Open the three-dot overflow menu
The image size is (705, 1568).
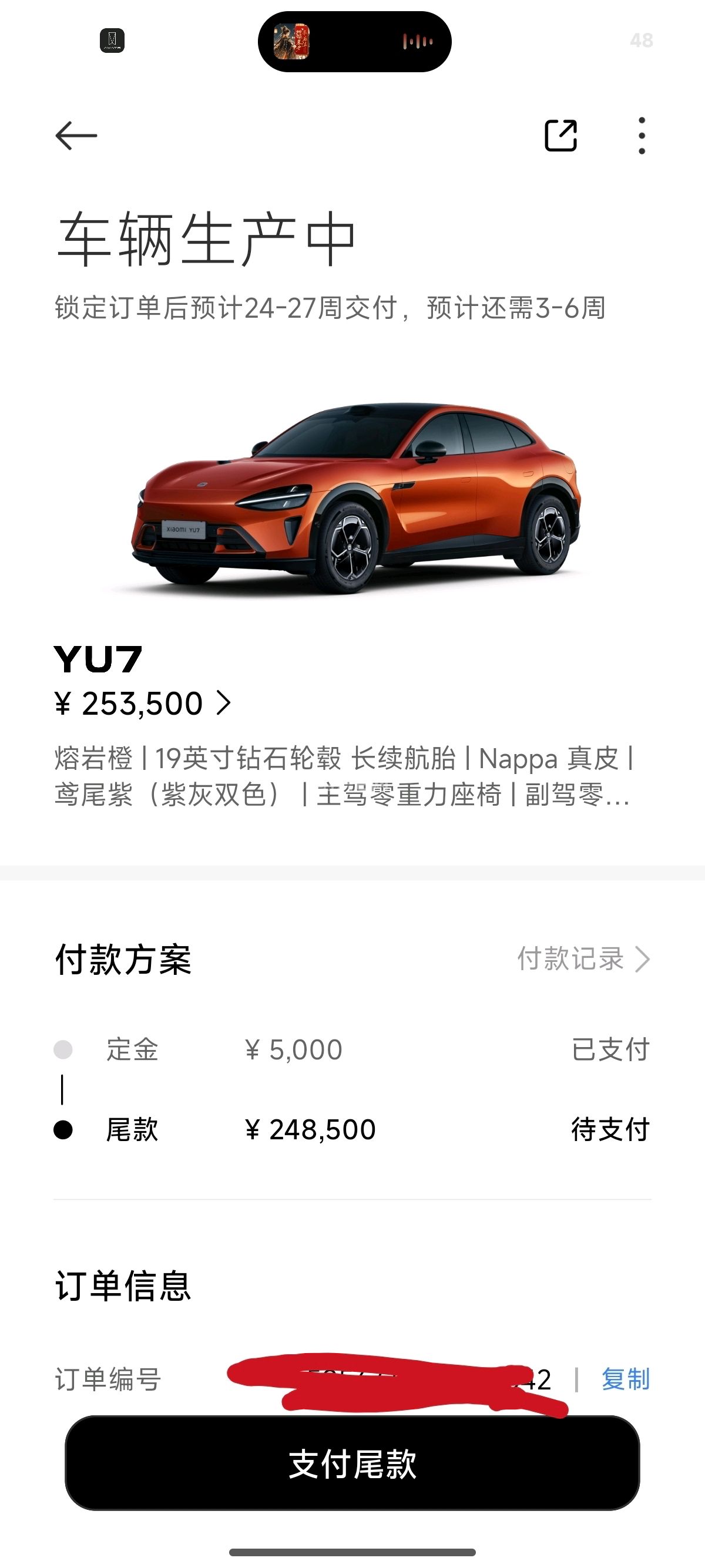(642, 135)
